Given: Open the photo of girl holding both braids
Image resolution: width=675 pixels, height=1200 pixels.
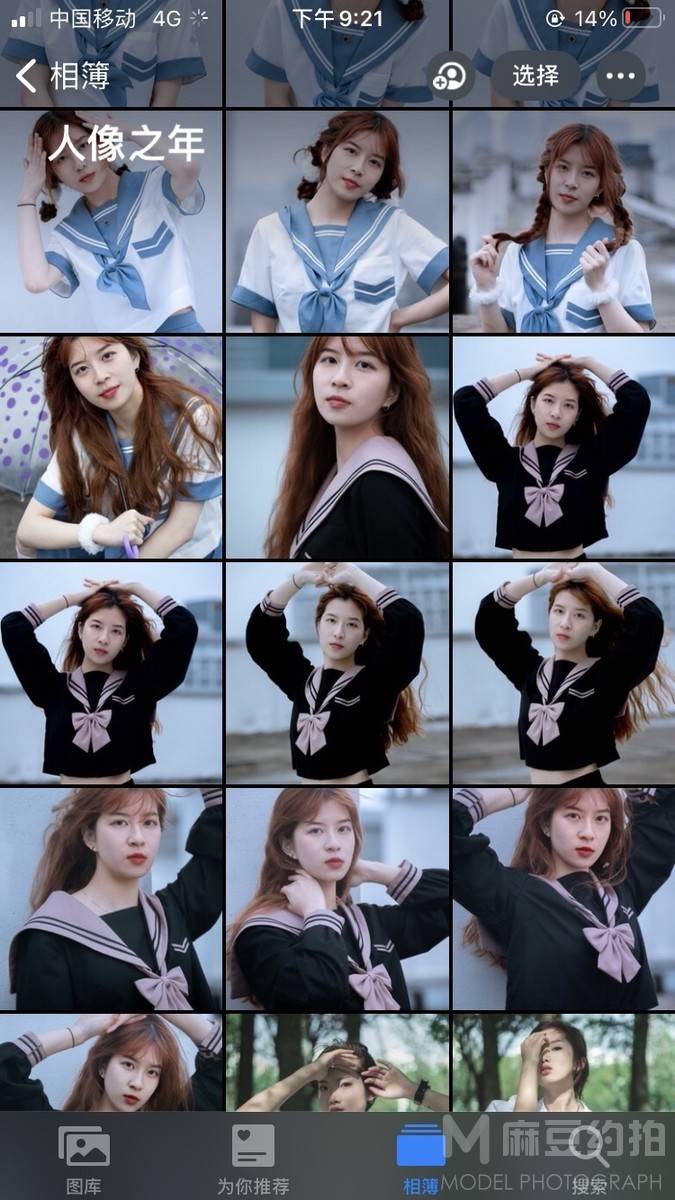Looking at the screenshot, I should pos(563,221).
